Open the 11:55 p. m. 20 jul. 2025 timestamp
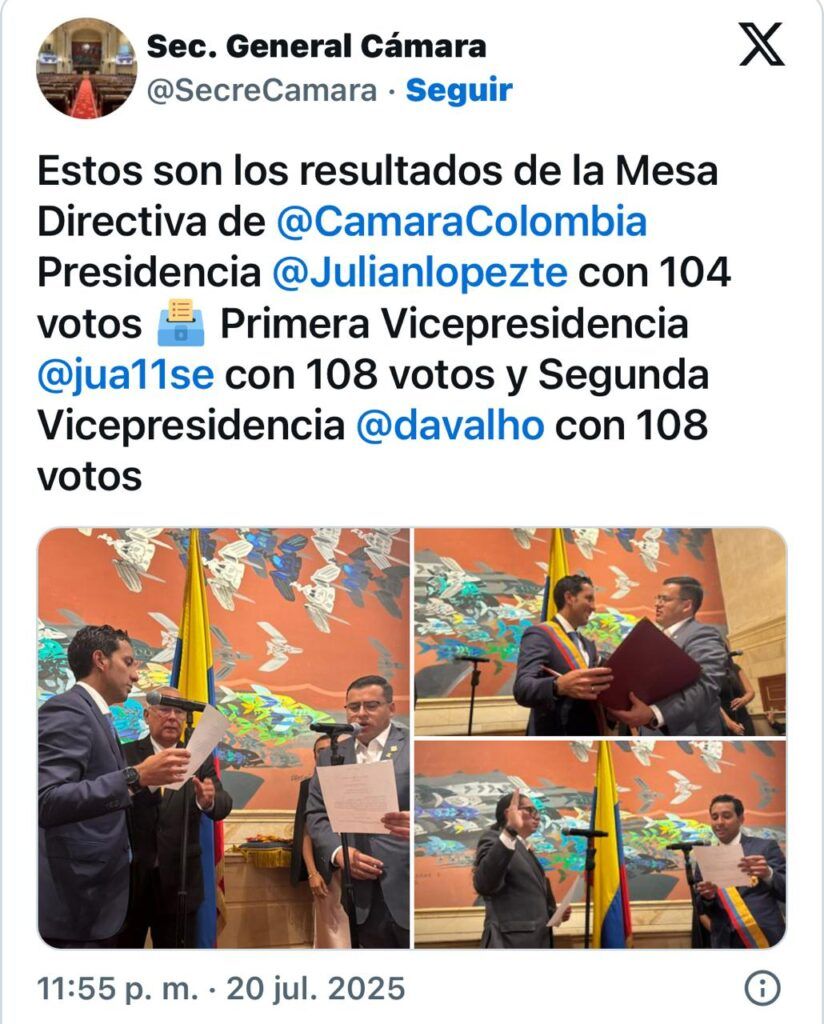This screenshot has height=1024, width=824. 221,989
